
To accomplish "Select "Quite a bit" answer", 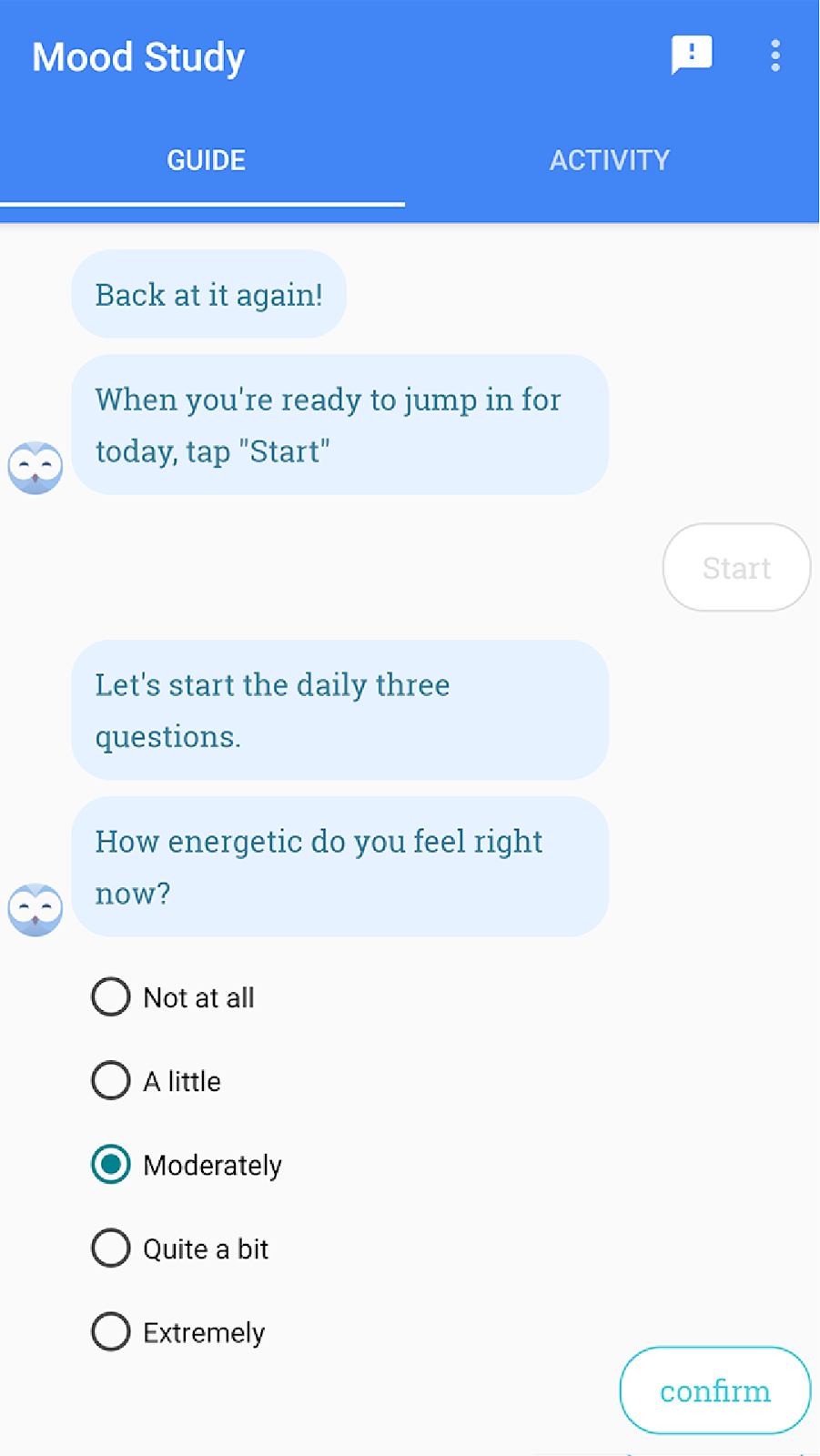I will [x=180, y=1249].
